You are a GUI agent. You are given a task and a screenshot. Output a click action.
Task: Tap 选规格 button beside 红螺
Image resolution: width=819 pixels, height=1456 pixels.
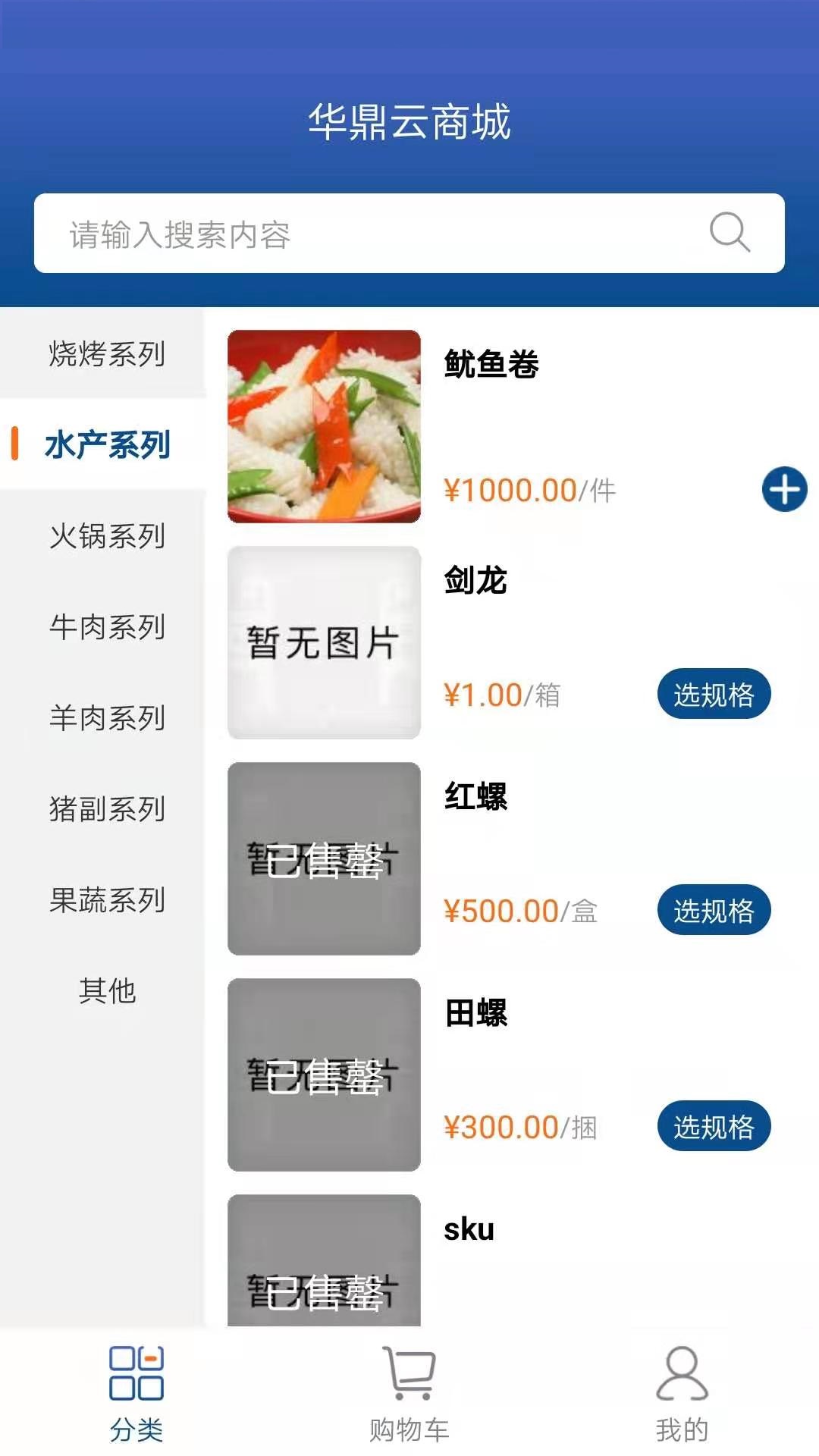pyautogui.click(x=714, y=909)
